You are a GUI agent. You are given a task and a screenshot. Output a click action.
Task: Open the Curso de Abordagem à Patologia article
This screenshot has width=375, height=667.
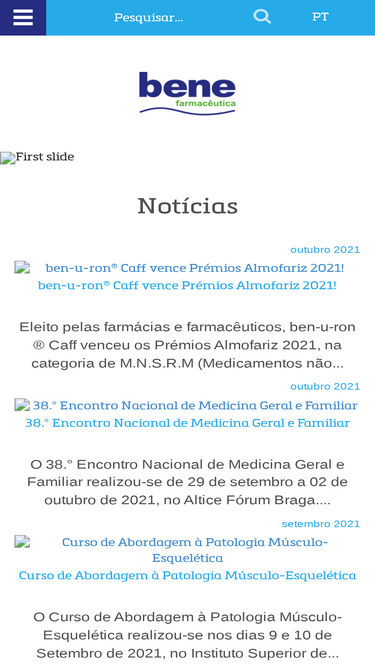[187, 576]
